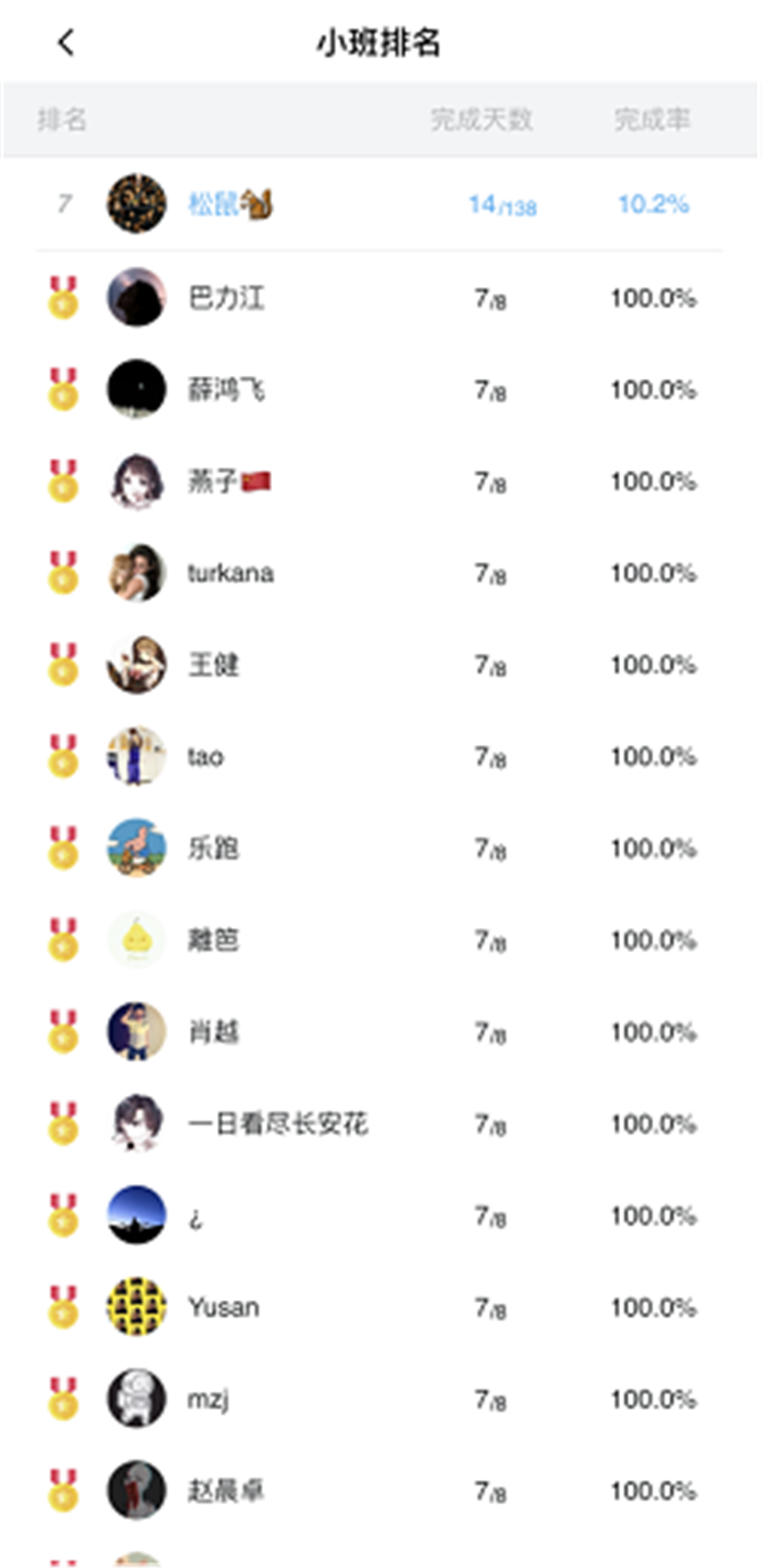Open the row for 赵晨卓
Image resolution: width=763 pixels, height=1568 pixels.
[x=381, y=1490]
